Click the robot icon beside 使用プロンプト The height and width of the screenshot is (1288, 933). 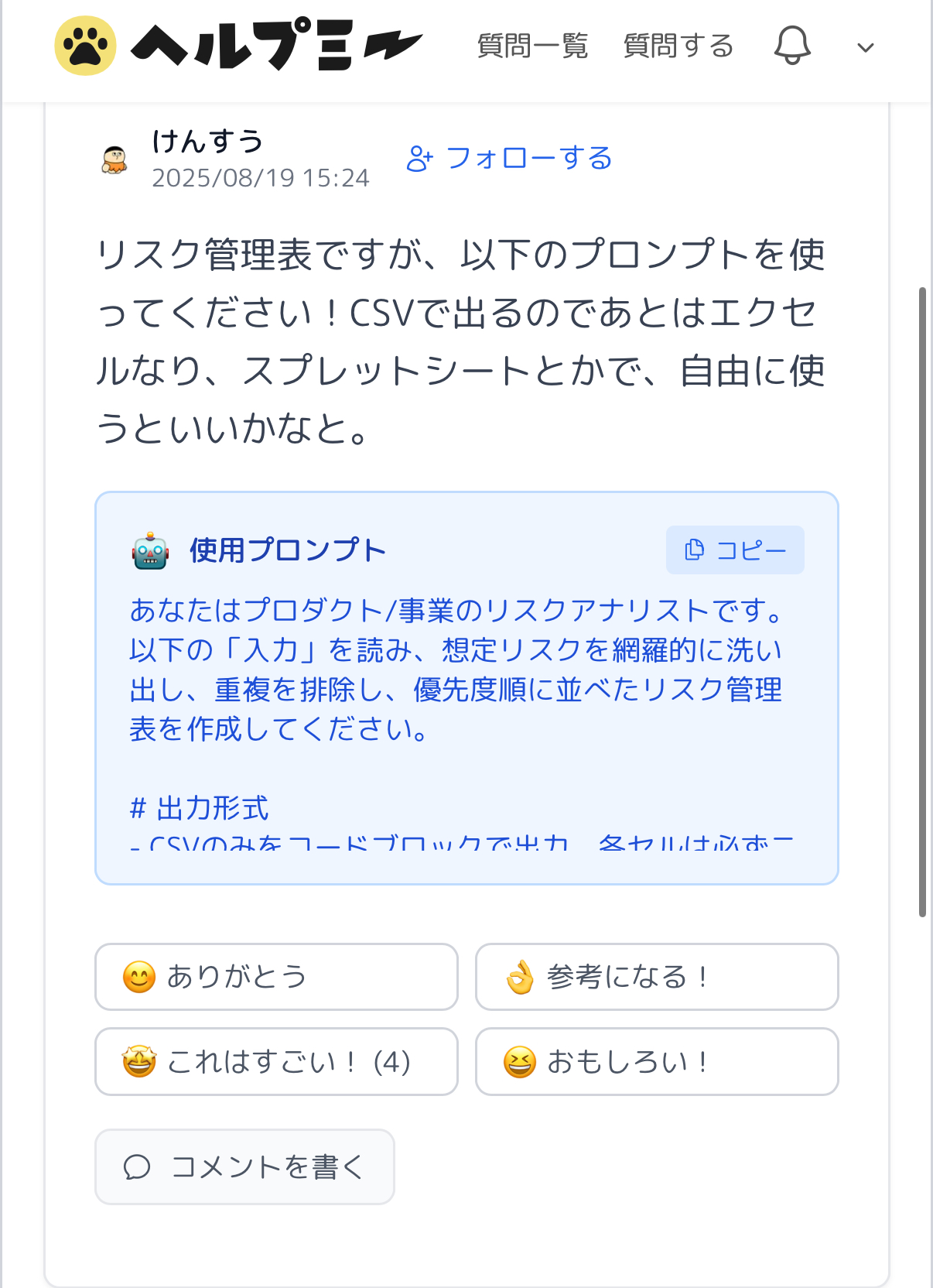pos(149,551)
